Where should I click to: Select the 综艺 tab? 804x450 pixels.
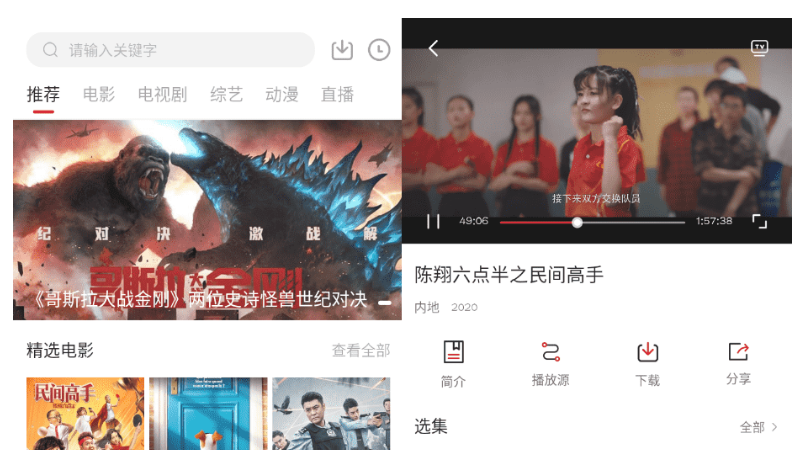tap(226, 95)
